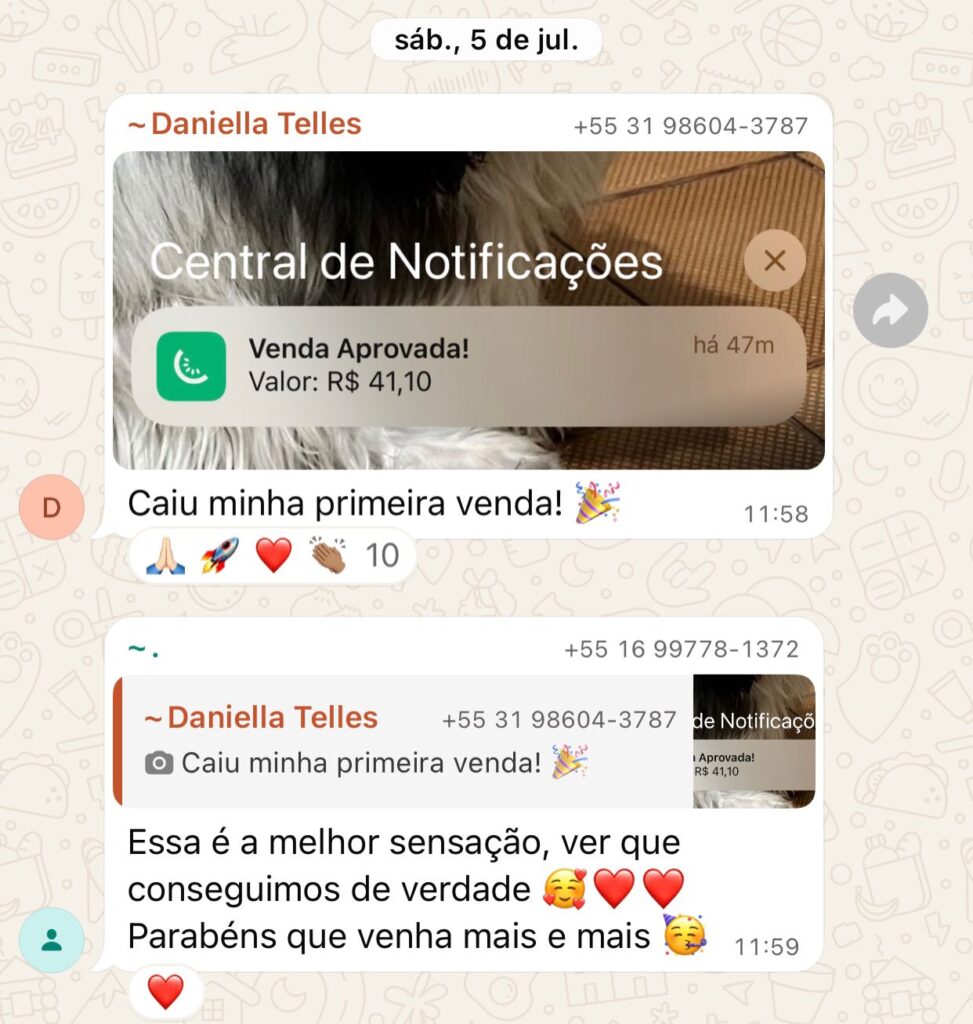This screenshot has height=1024, width=973.
Task: Forward Daniella's image message
Action: pos(890,310)
